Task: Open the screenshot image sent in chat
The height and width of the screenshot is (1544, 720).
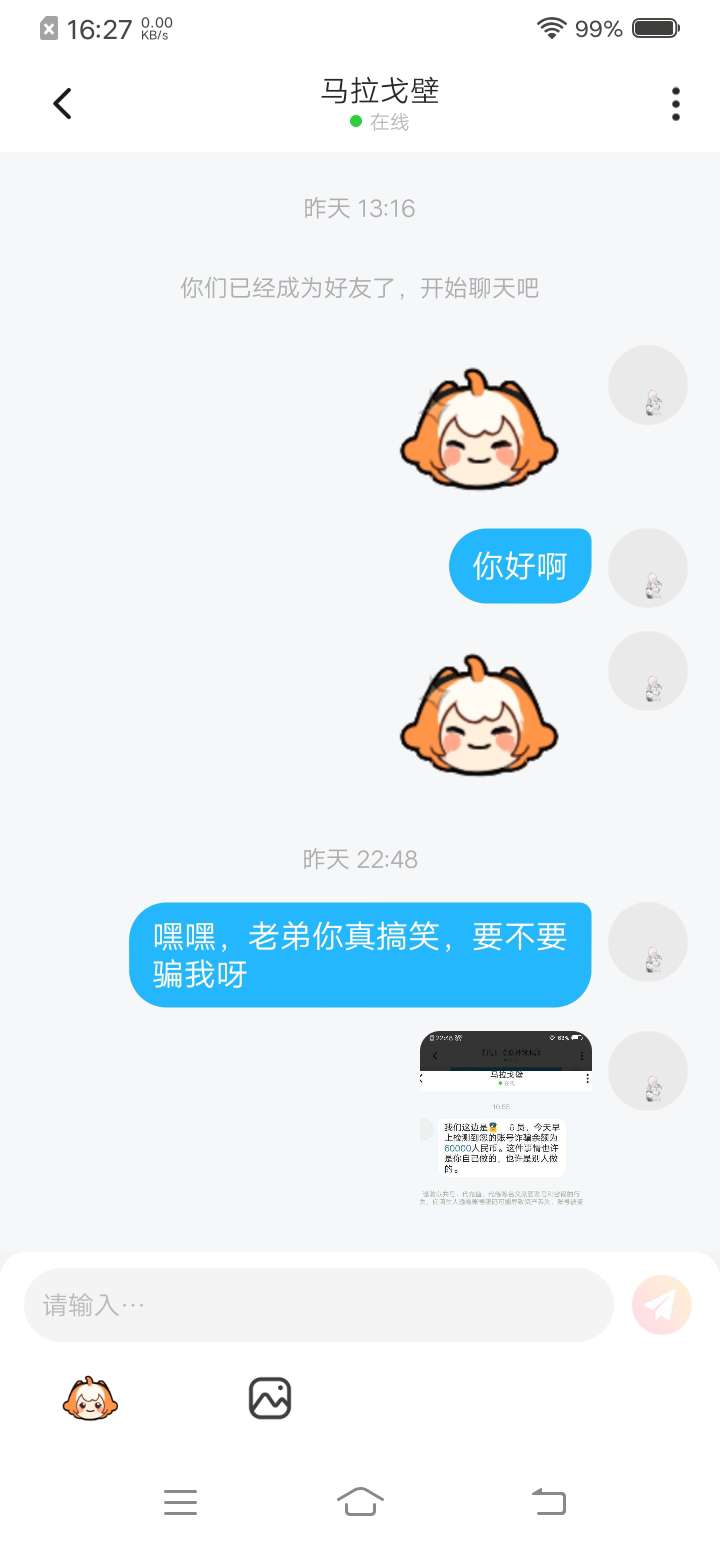Action: pyautogui.click(x=505, y=1118)
